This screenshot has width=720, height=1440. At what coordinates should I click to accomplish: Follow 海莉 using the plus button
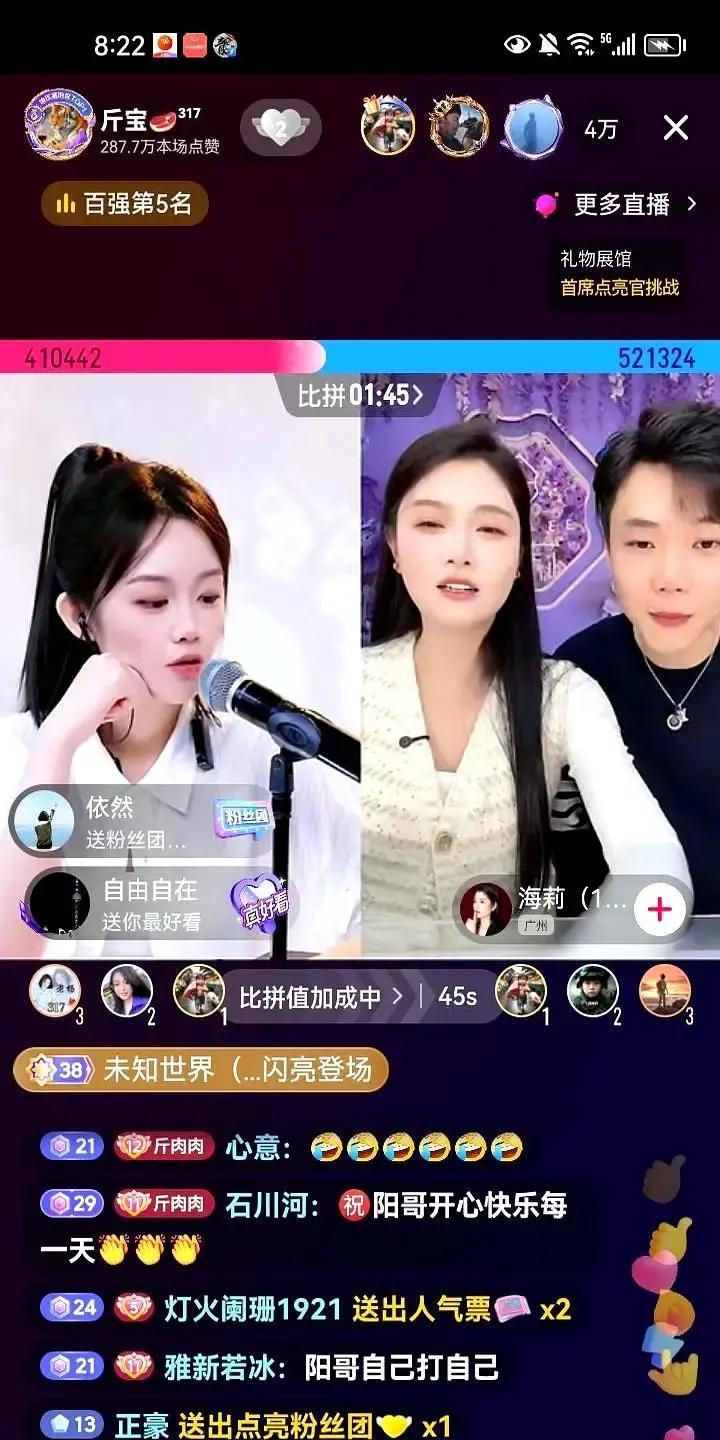[657, 909]
